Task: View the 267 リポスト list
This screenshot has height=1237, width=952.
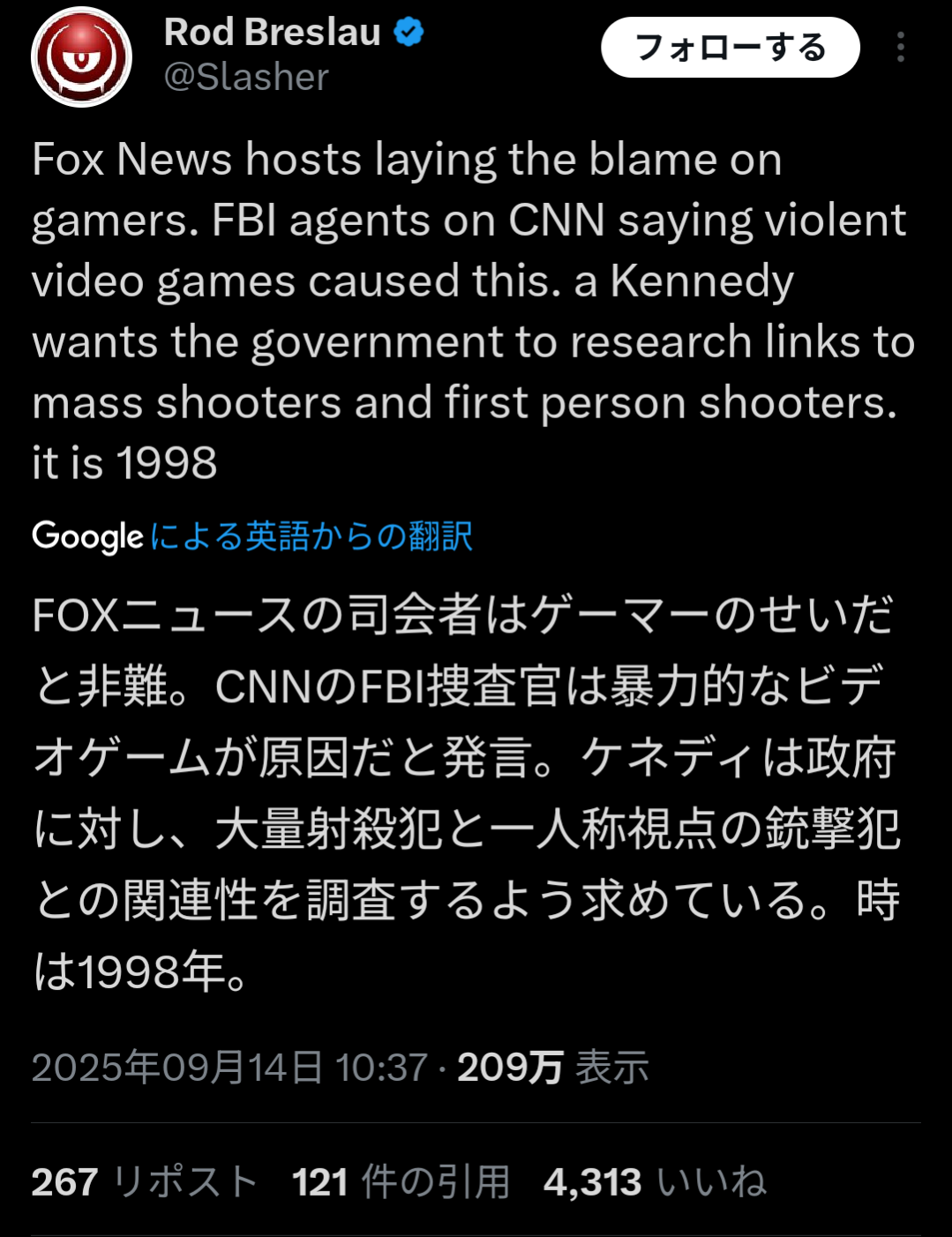Action: (x=144, y=1181)
